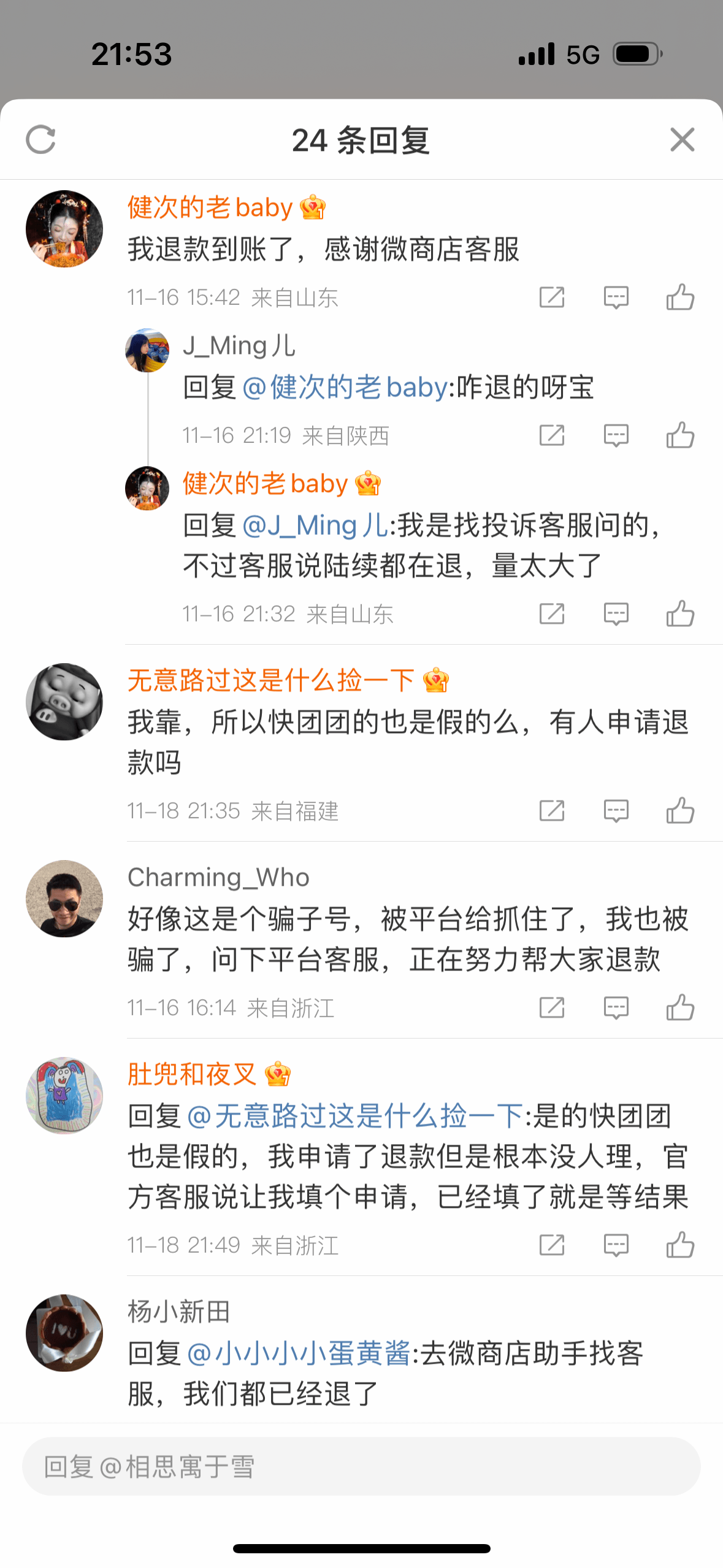Image resolution: width=723 pixels, height=1568 pixels.
Task: Tap the @健次的老baby mention link
Action: pos(345,388)
